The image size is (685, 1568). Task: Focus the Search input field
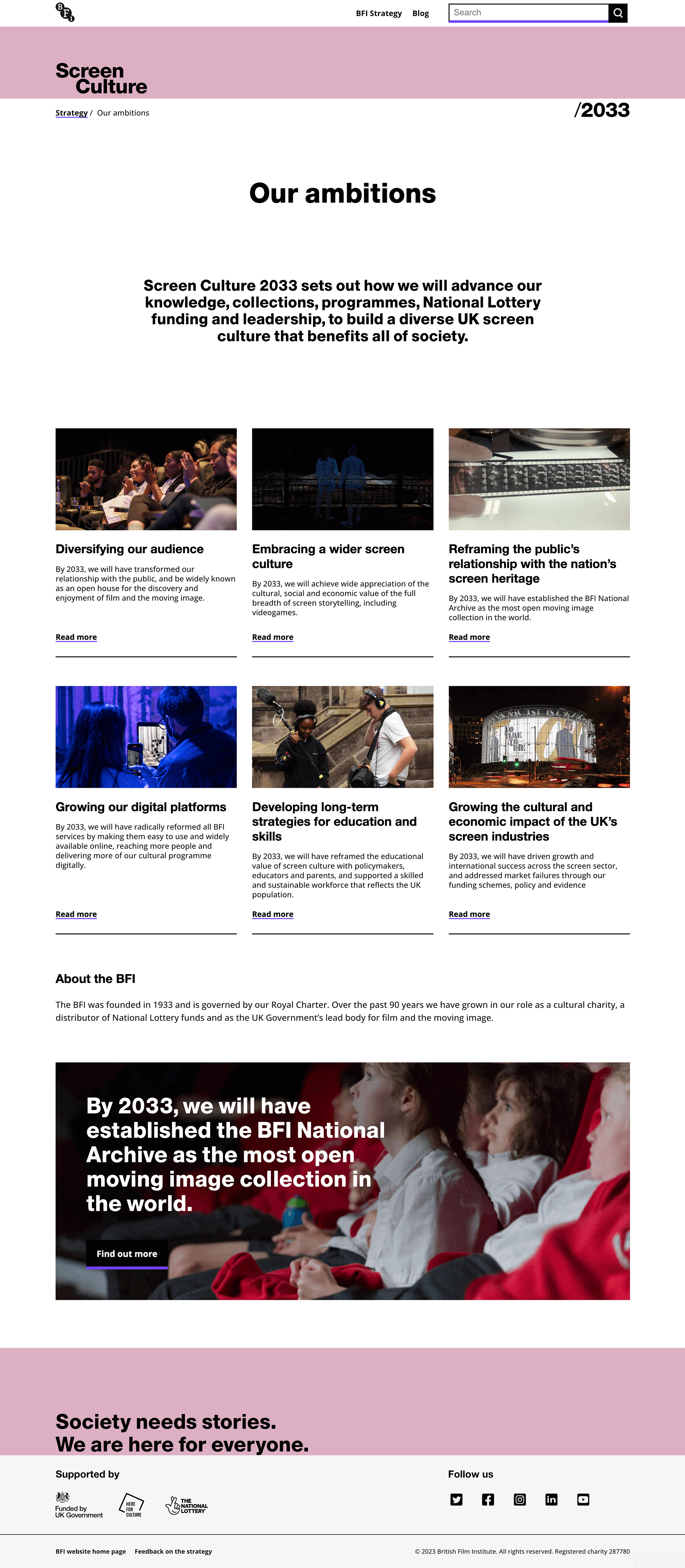(x=528, y=13)
